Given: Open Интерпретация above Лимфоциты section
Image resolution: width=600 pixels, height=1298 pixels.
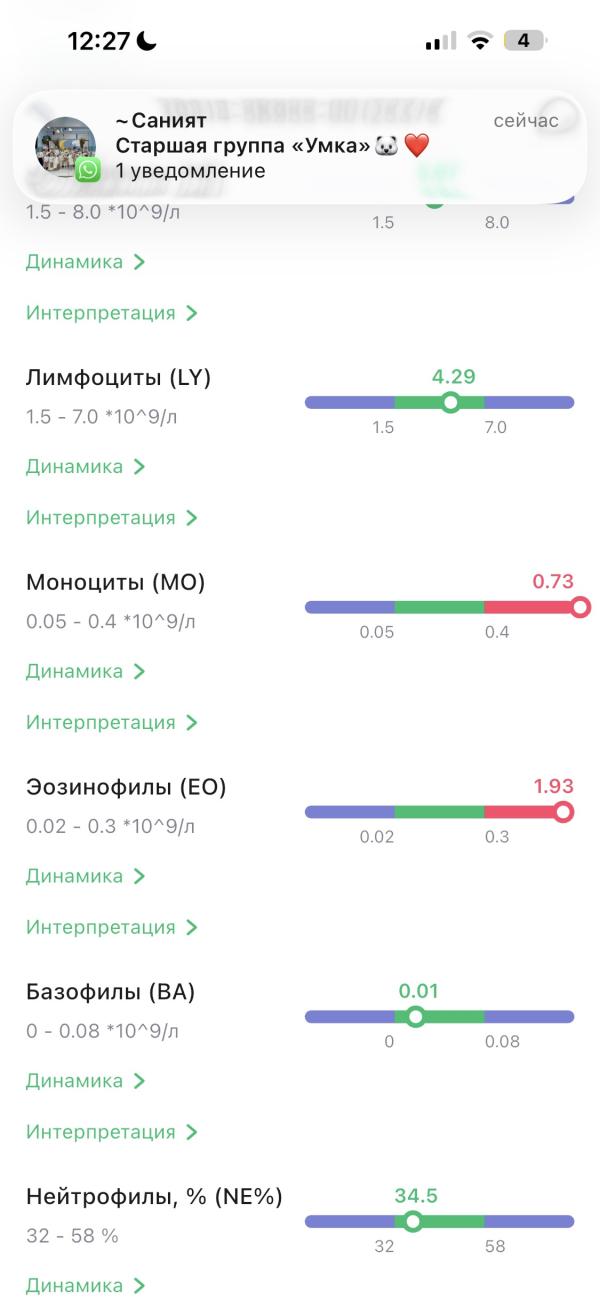Looking at the screenshot, I should point(112,313).
